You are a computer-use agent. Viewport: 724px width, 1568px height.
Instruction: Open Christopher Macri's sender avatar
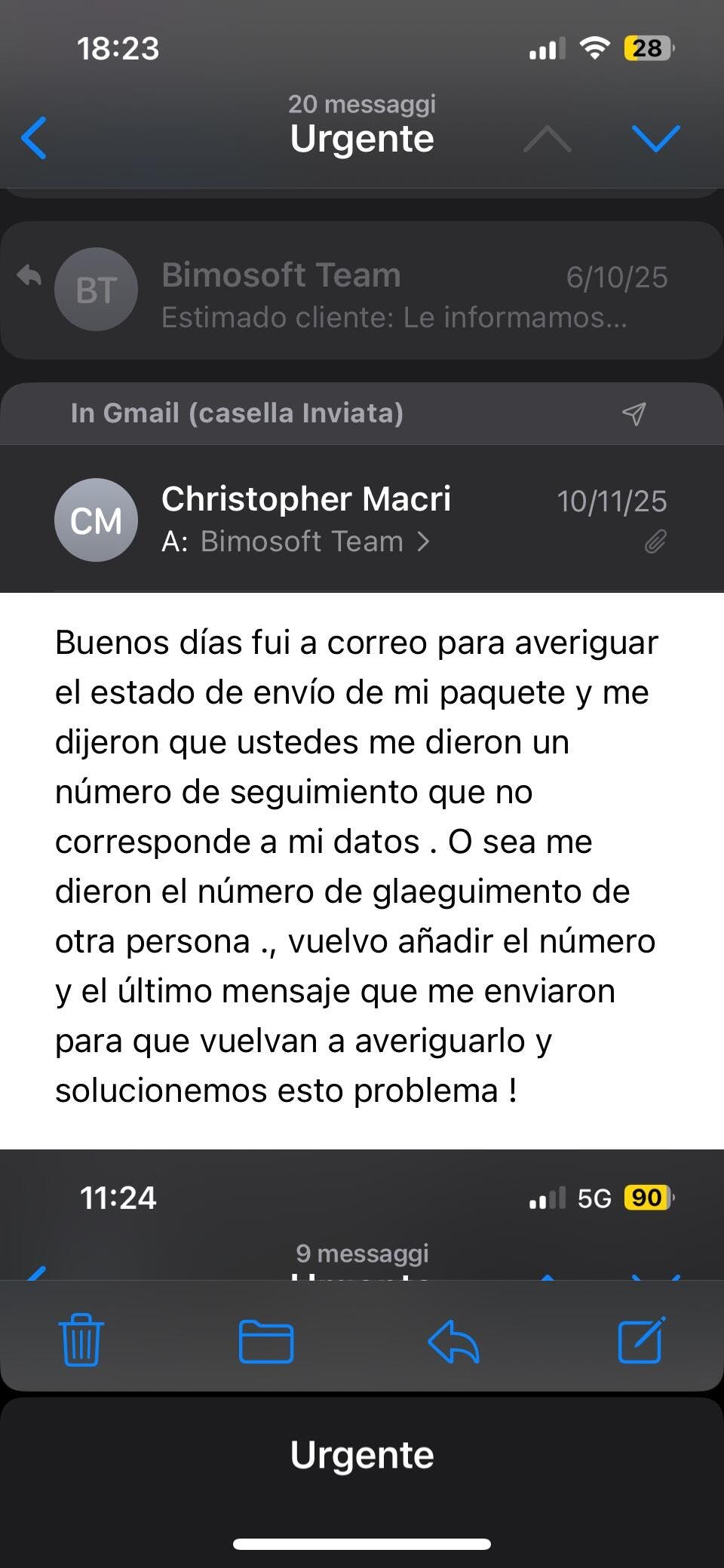tap(96, 520)
